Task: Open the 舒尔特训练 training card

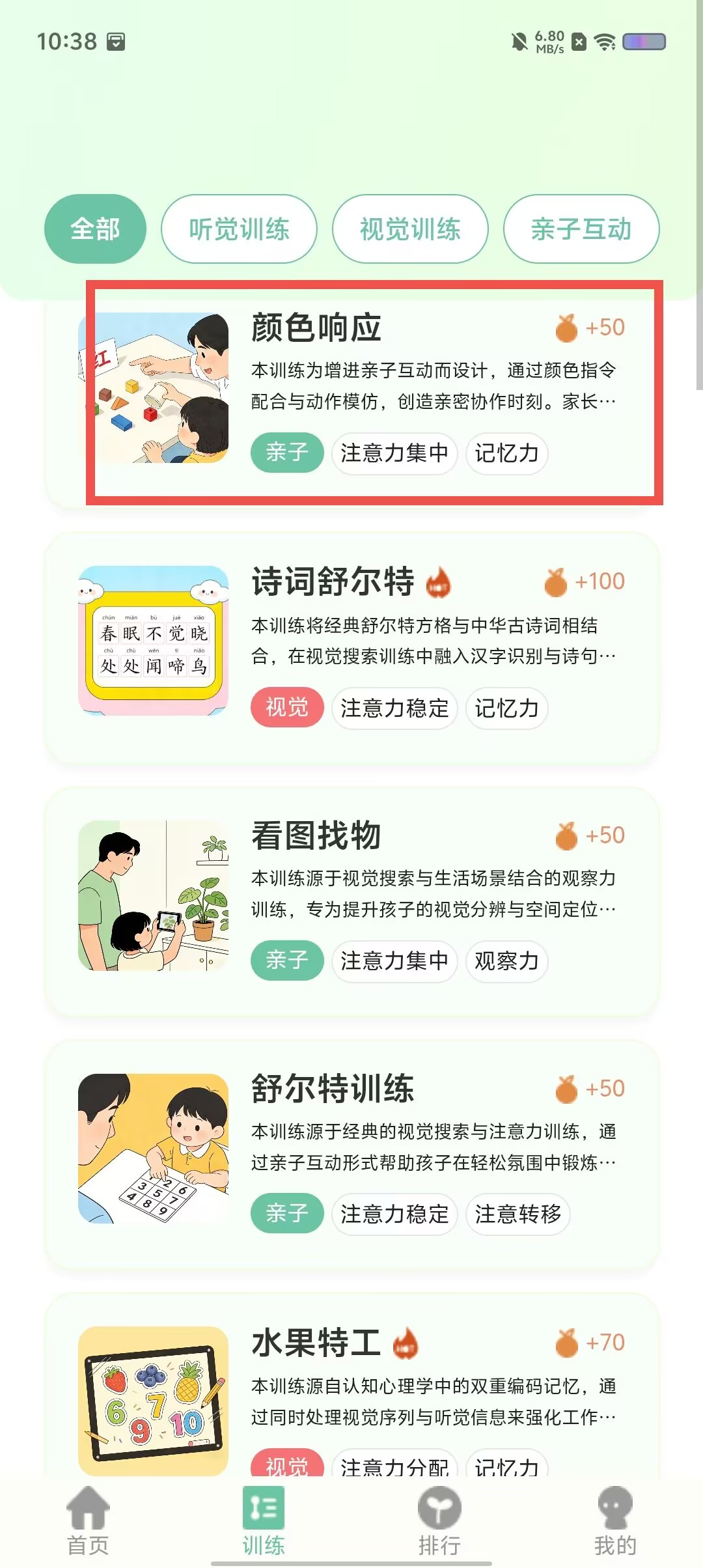Action: pyautogui.click(x=351, y=1155)
